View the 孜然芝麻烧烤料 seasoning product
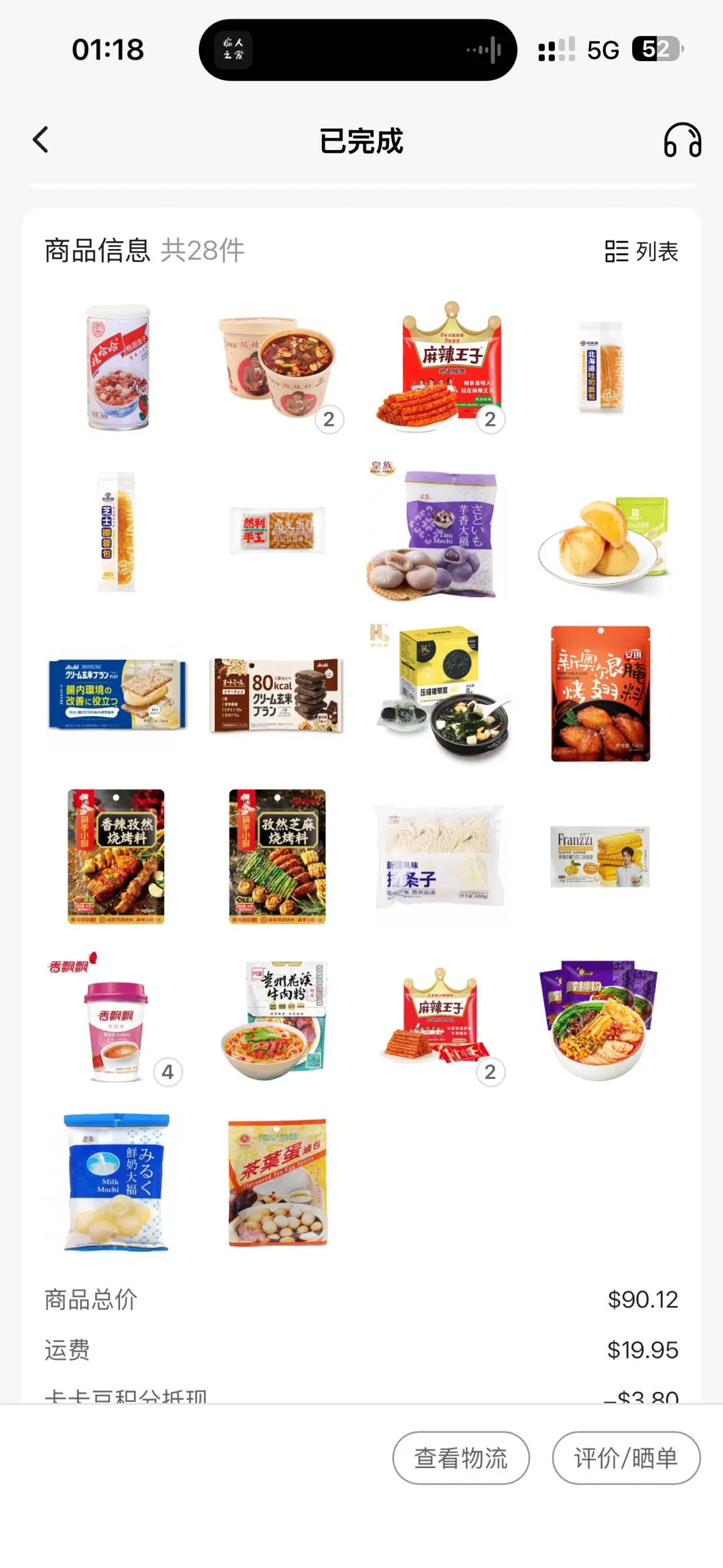The width and height of the screenshot is (723, 1568). 277,857
